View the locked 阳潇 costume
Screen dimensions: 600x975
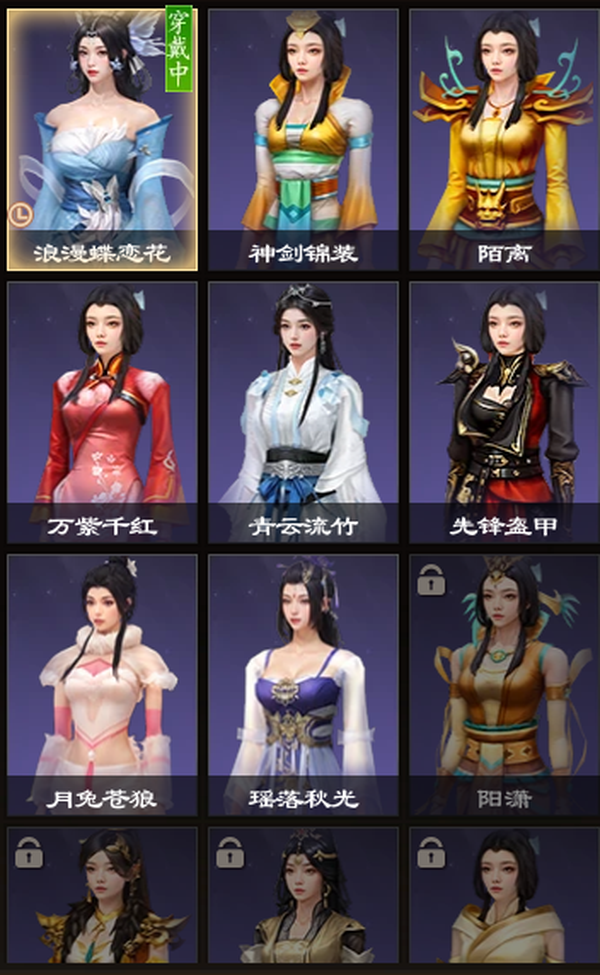point(504,685)
